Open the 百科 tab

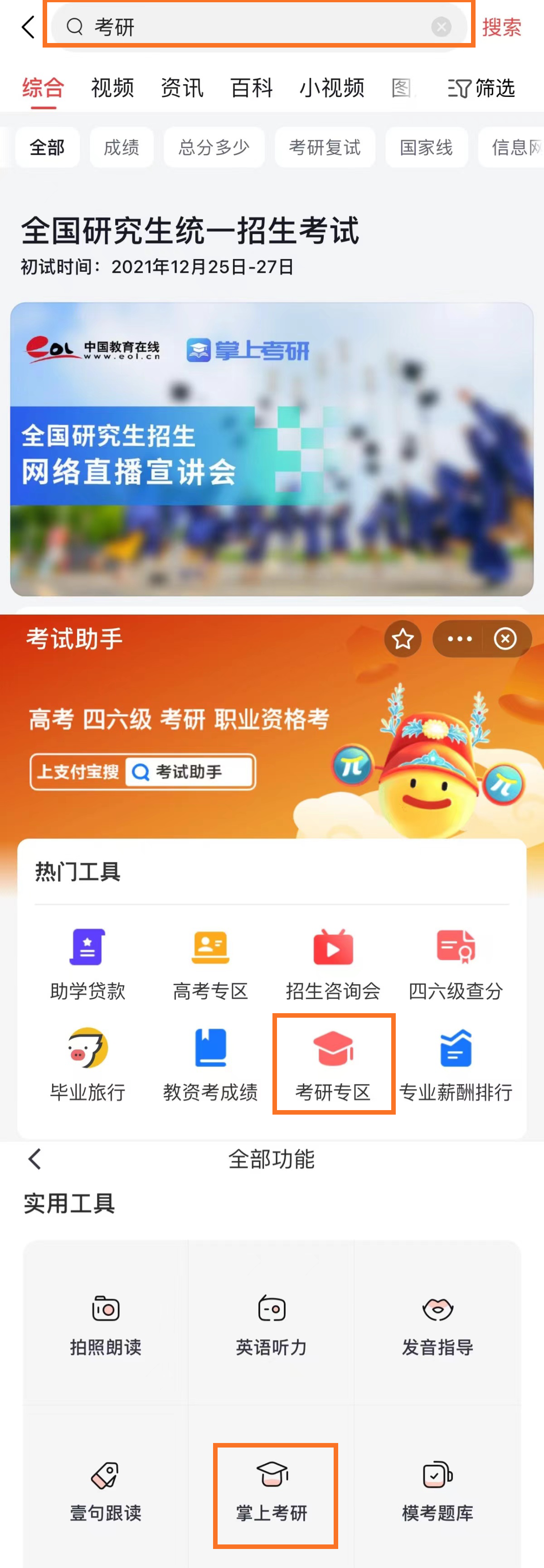(x=251, y=88)
